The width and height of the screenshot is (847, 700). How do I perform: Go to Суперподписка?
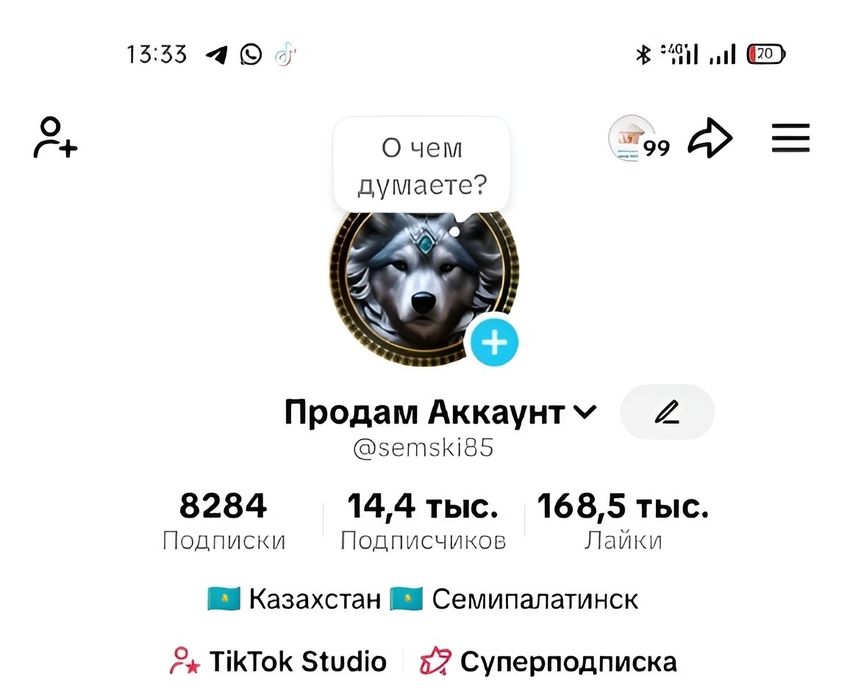pyautogui.click(x=548, y=661)
